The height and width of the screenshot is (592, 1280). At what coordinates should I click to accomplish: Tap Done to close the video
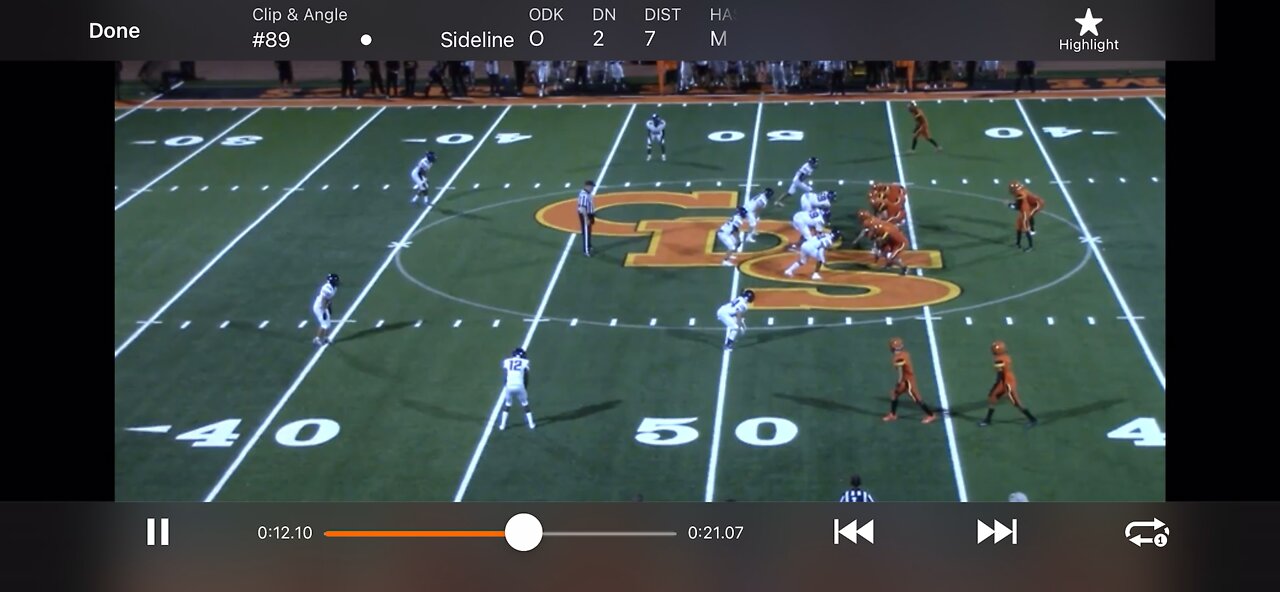[114, 31]
